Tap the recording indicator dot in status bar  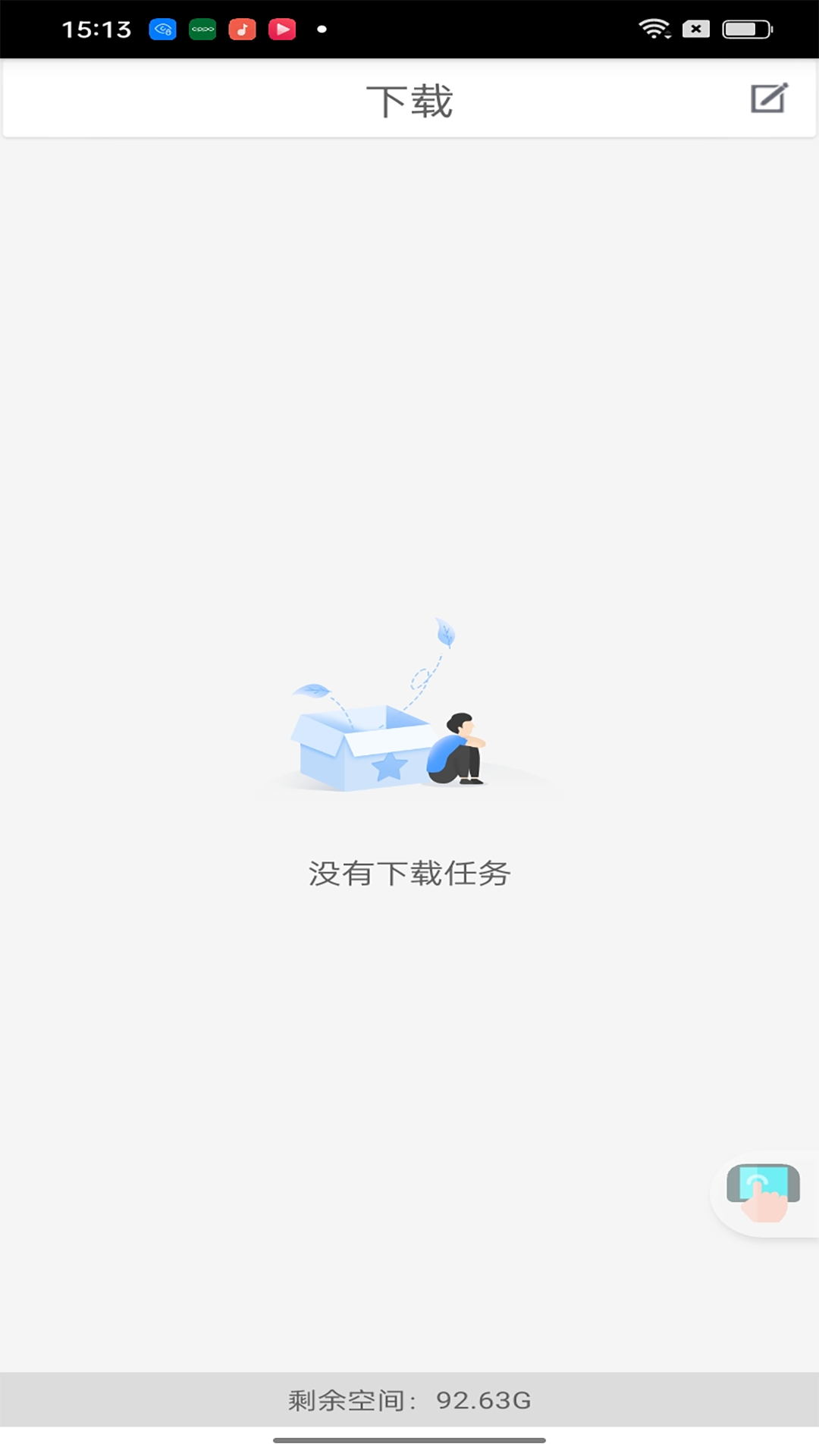coord(322,27)
